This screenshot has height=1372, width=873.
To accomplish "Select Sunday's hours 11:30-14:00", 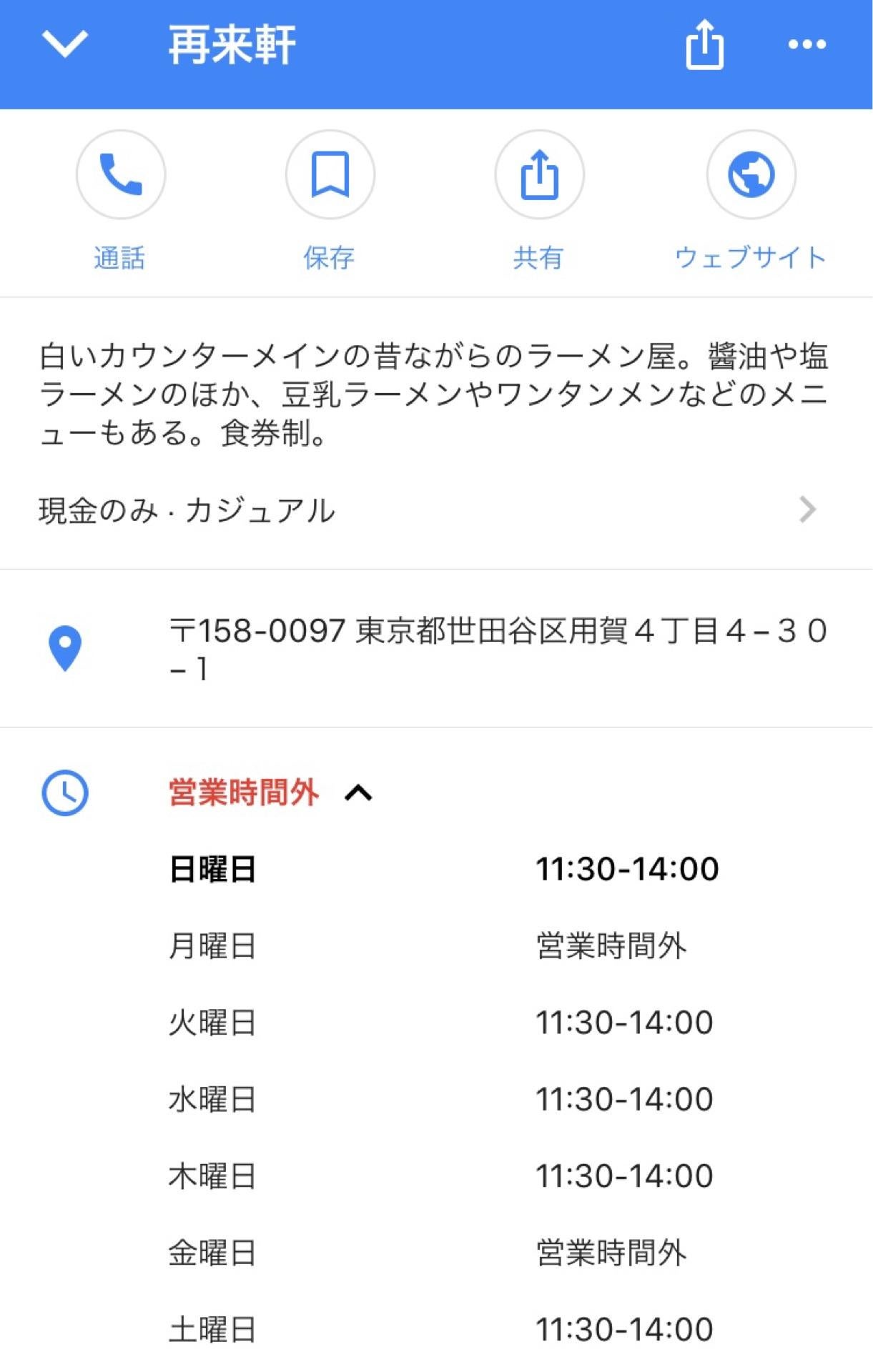I will (627, 869).
